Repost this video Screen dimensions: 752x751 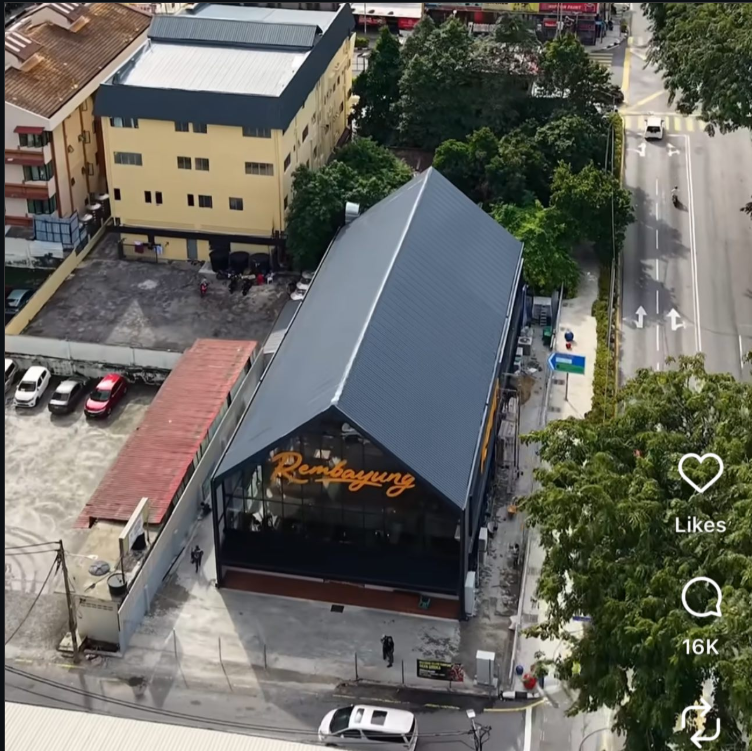(x=700, y=723)
